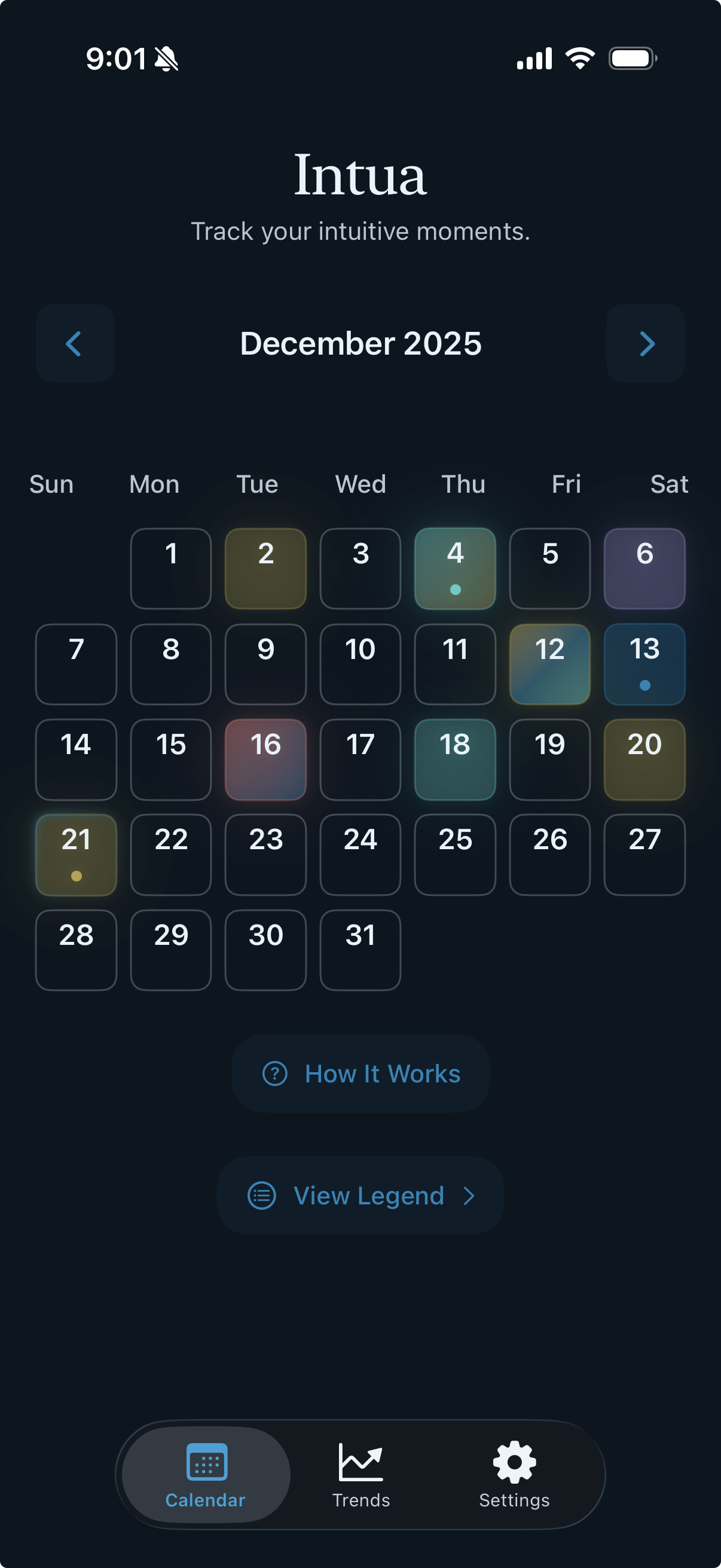Open the How It Works button
Viewport: 721px width, 1568px height.
coord(360,1073)
